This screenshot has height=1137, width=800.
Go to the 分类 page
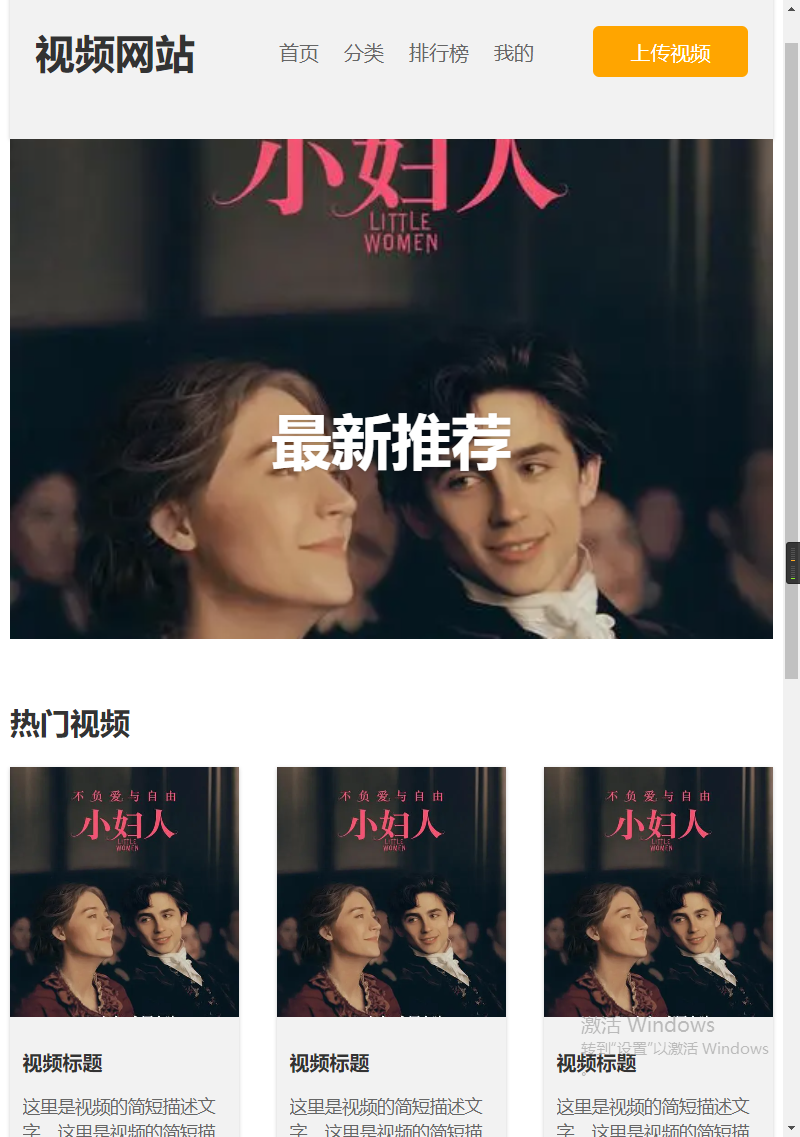click(364, 54)
